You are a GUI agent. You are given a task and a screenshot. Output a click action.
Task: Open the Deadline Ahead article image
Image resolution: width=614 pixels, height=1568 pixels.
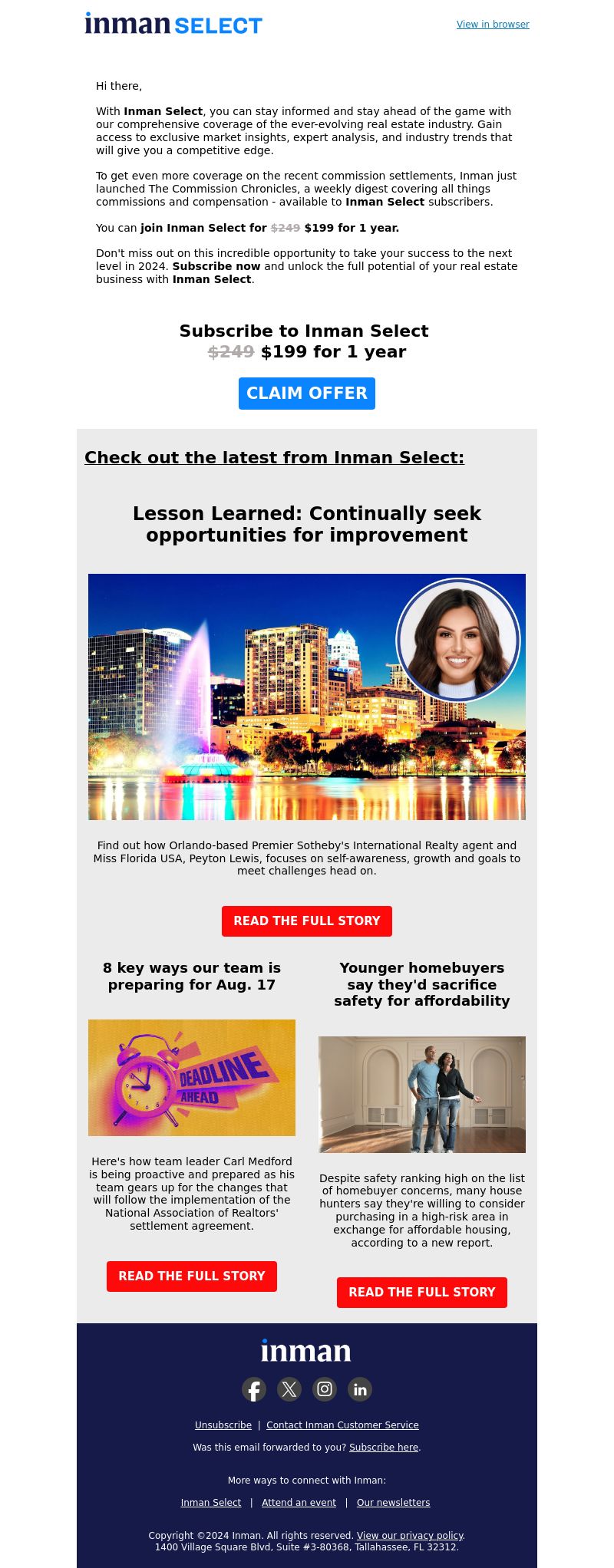pyautogui.click(x=191, y=1077)
